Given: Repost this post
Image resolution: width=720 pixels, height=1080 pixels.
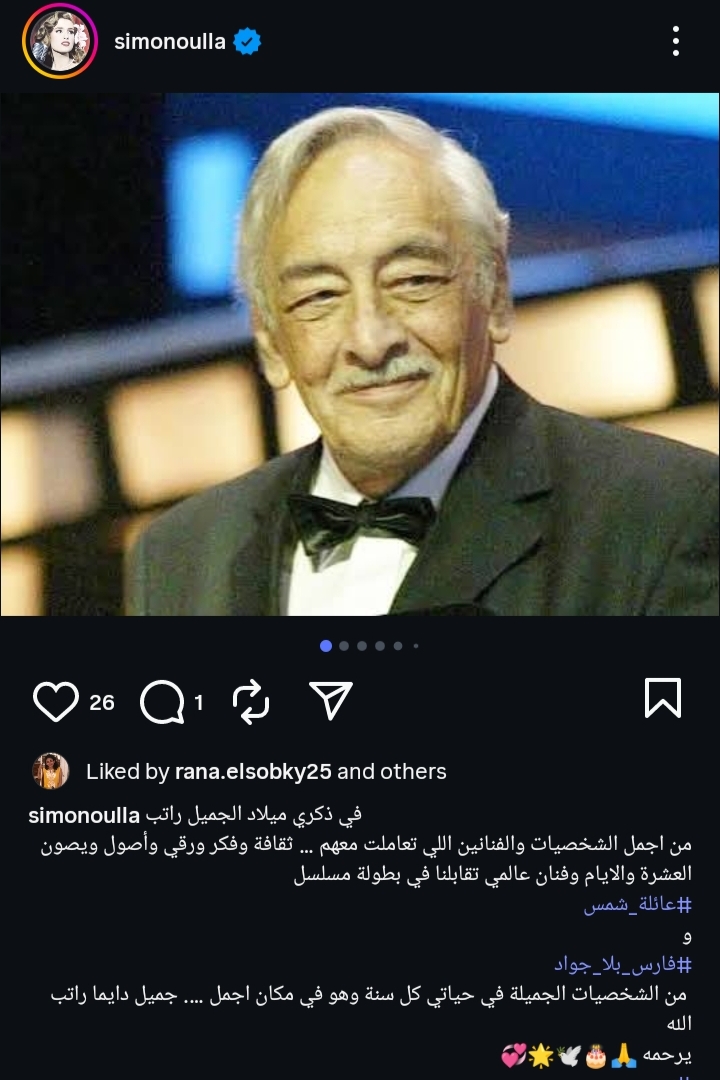Looking at the screenshot, I should pos(250,702).
